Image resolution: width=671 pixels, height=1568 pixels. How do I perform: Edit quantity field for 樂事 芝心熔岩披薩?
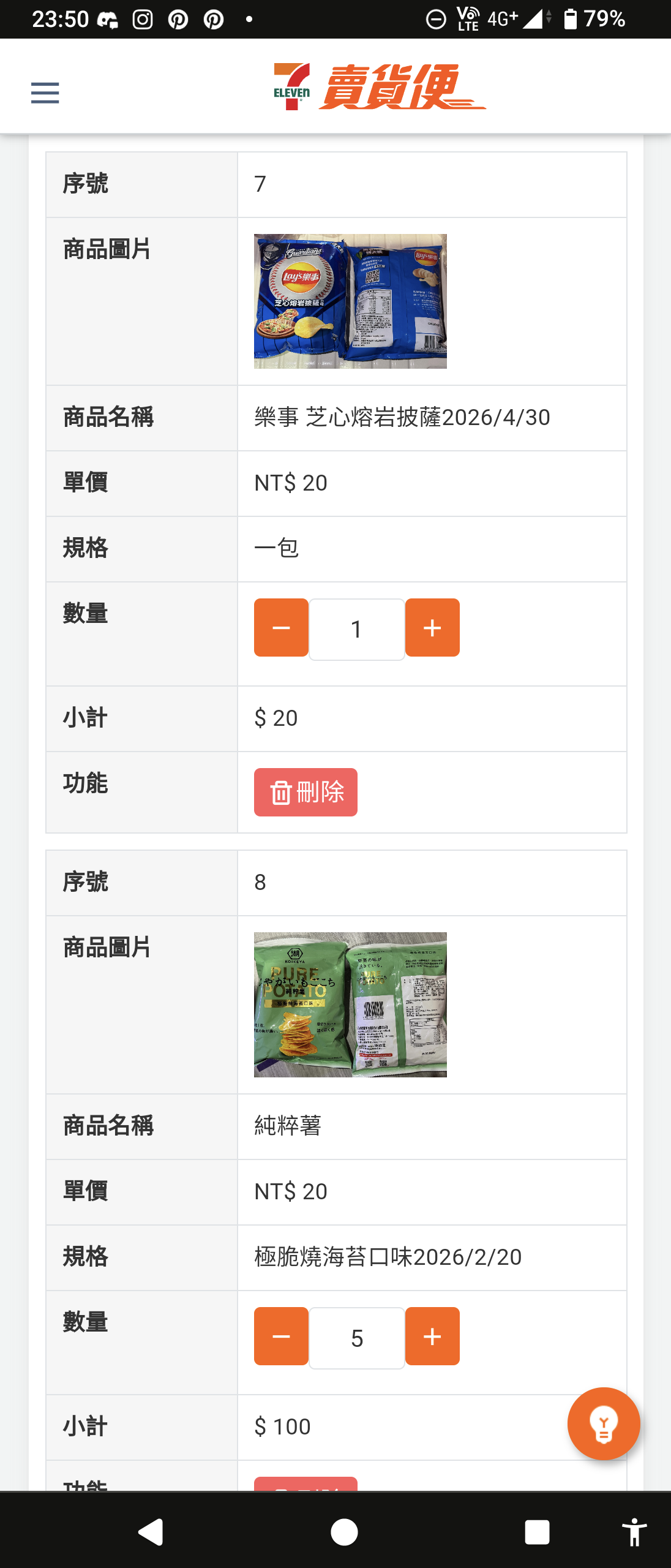click(x=356, y=630)
